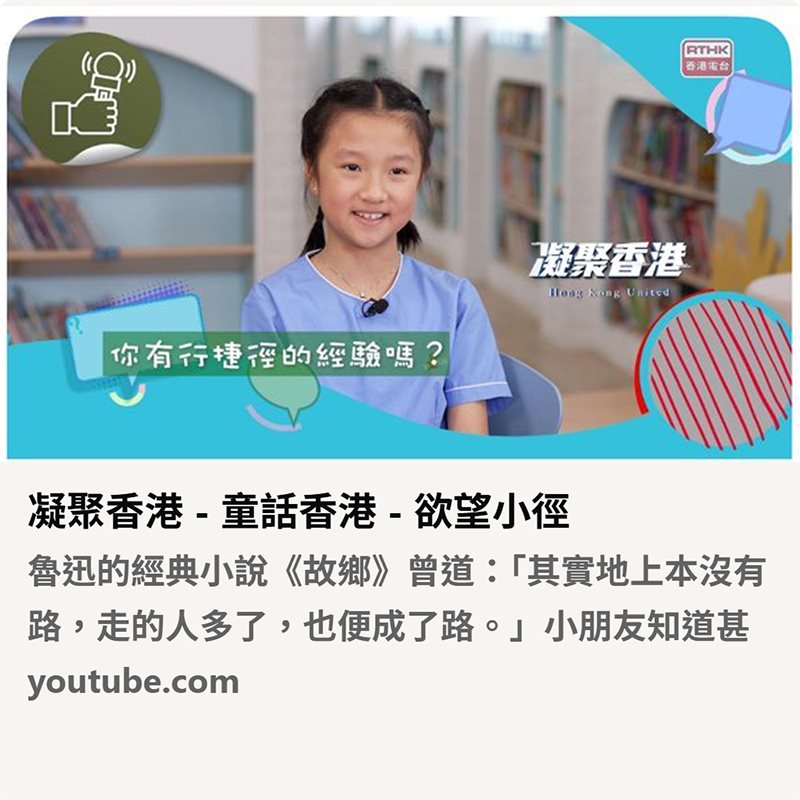The width and height of the screenshot is (800, 800).
Task: Open the 凝聚香港 欲望小徑 YouTube link card
Action: pos(298,513)
